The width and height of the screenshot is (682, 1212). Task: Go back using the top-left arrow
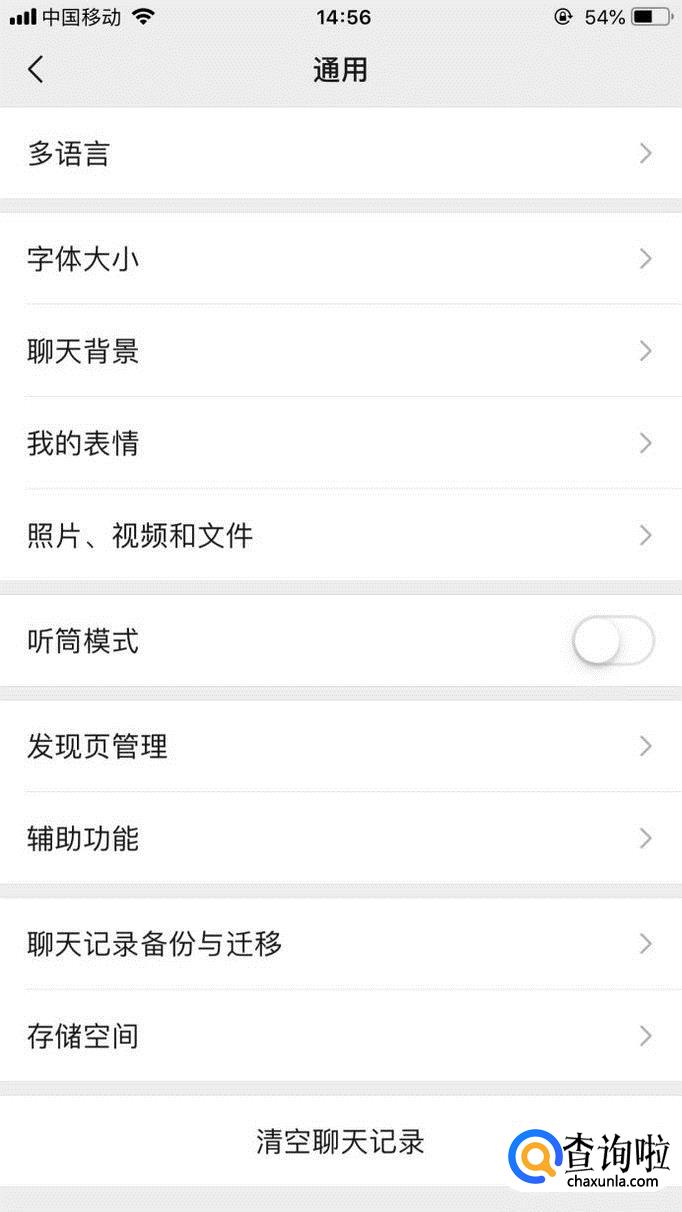(36, 69)
